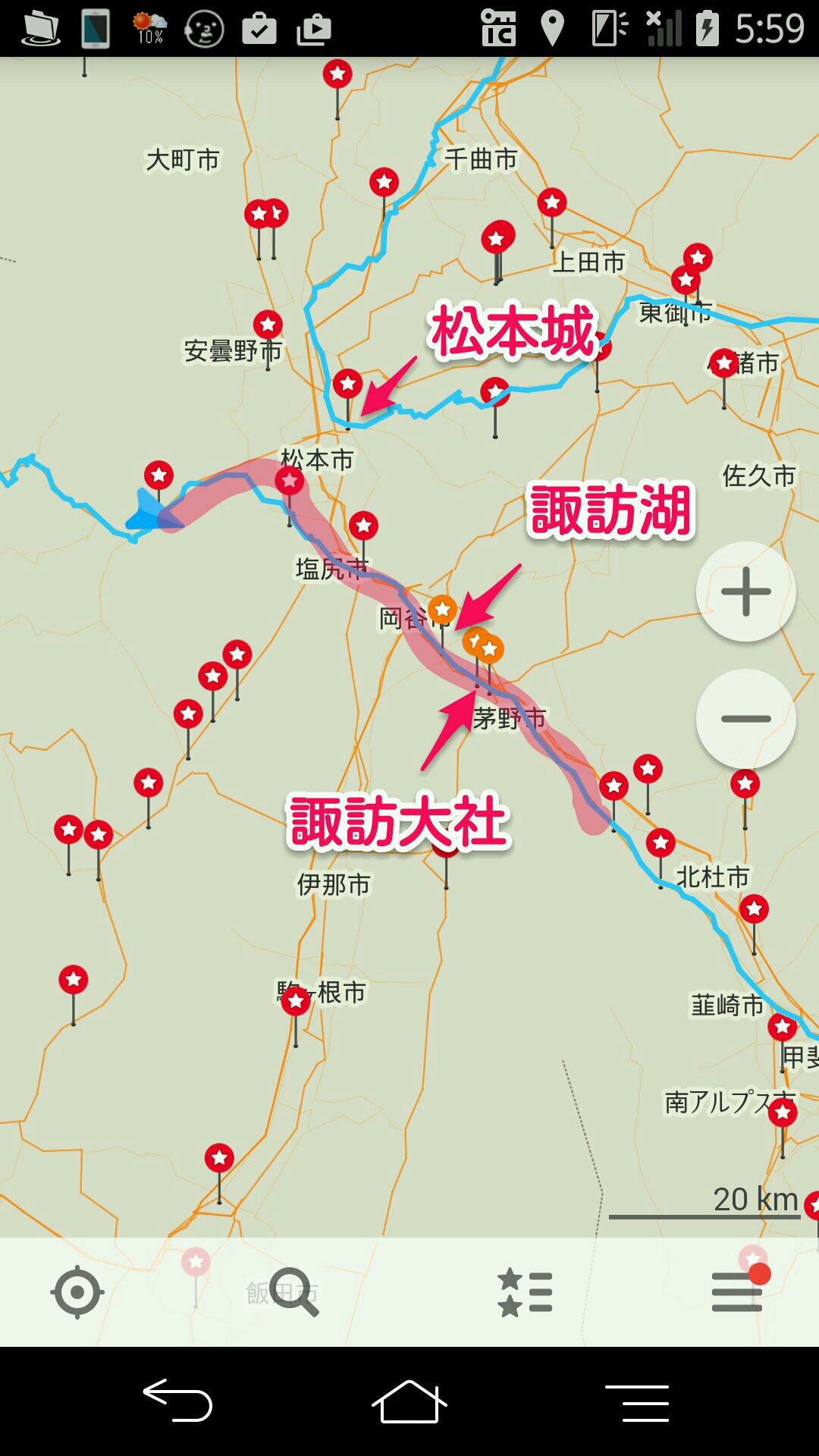The width and height of the screenshot is (819, 1456).
Task: Go back with the system back button
Action: point(179,1401)
